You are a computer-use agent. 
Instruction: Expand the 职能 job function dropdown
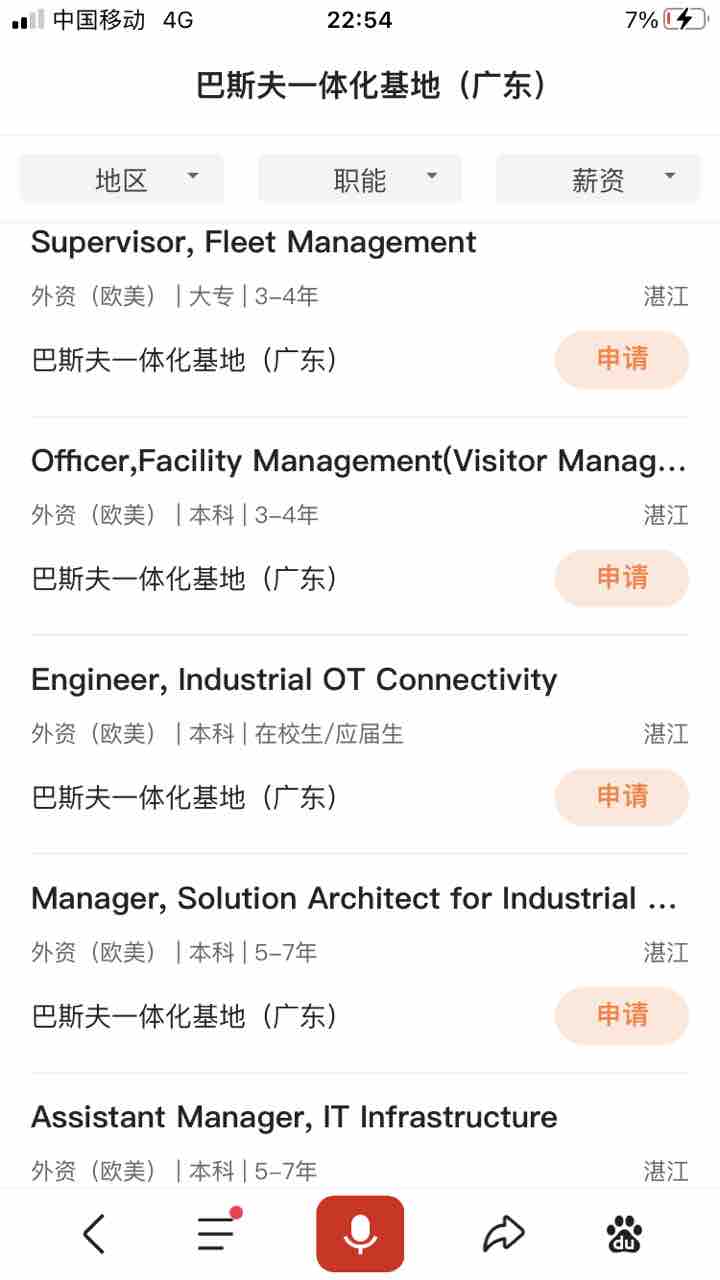point(360,179)
